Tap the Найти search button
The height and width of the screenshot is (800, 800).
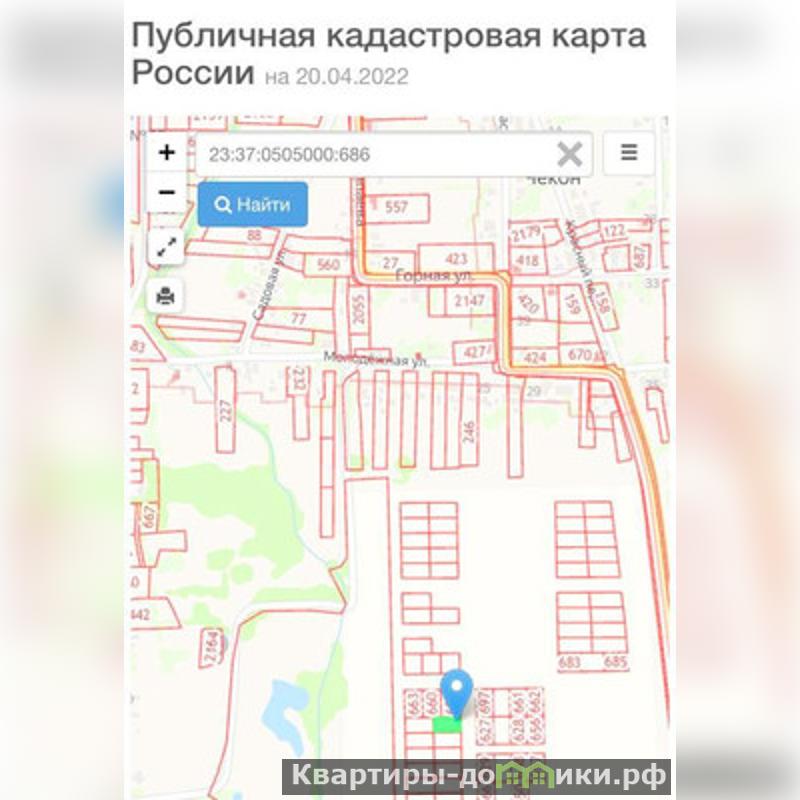[253, 205]
